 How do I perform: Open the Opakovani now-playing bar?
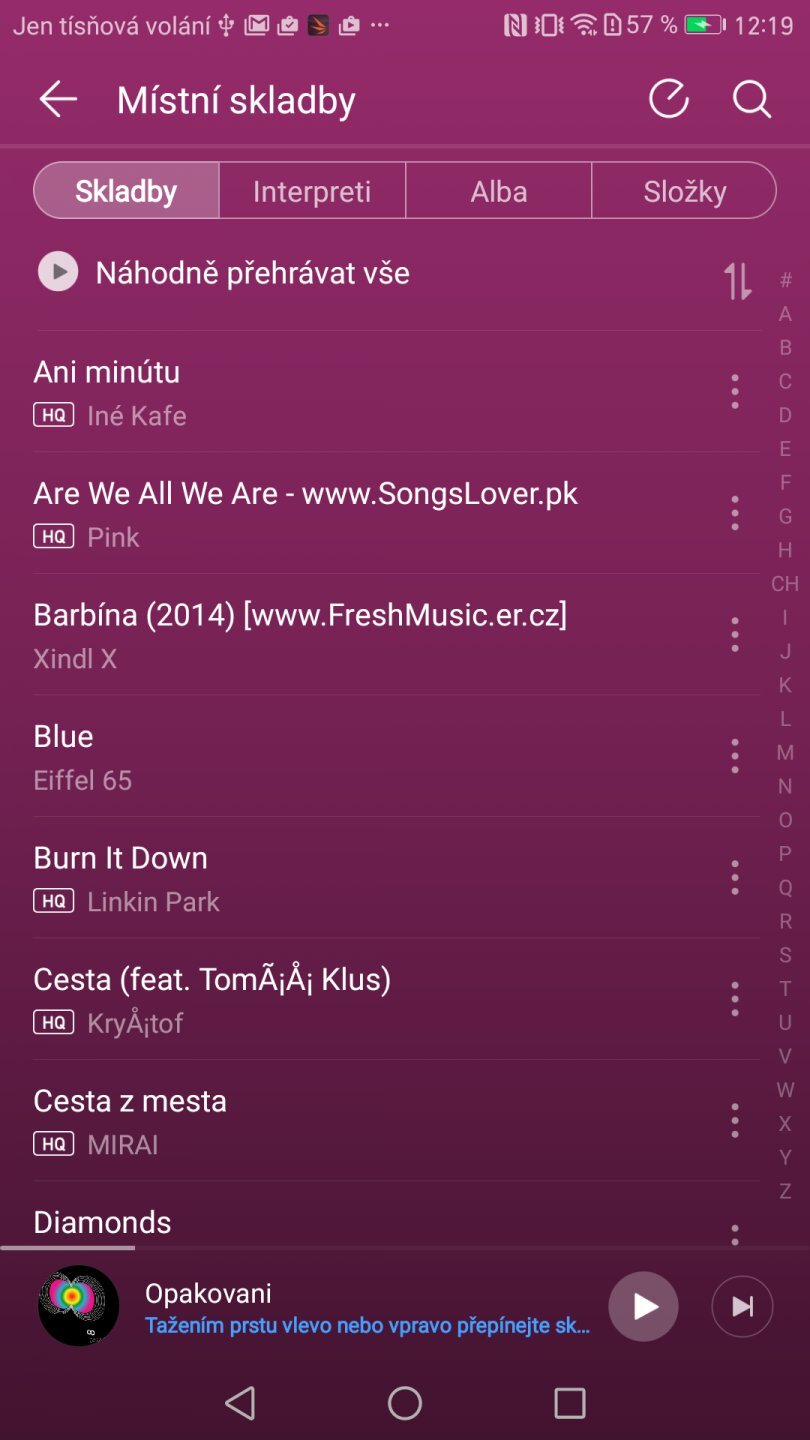coord(360,1307)
